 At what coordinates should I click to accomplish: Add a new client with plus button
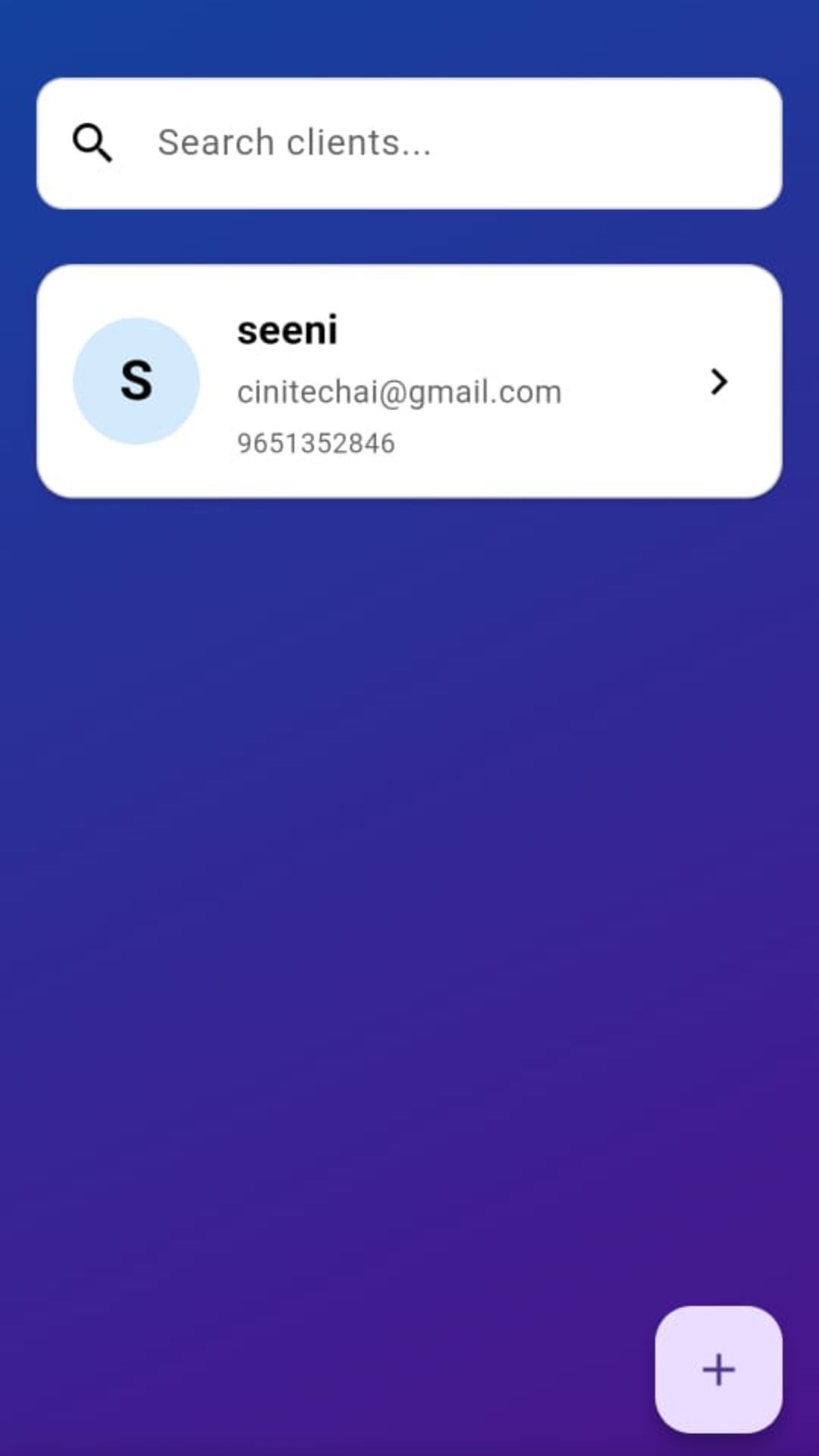[x=718, y=1370]
